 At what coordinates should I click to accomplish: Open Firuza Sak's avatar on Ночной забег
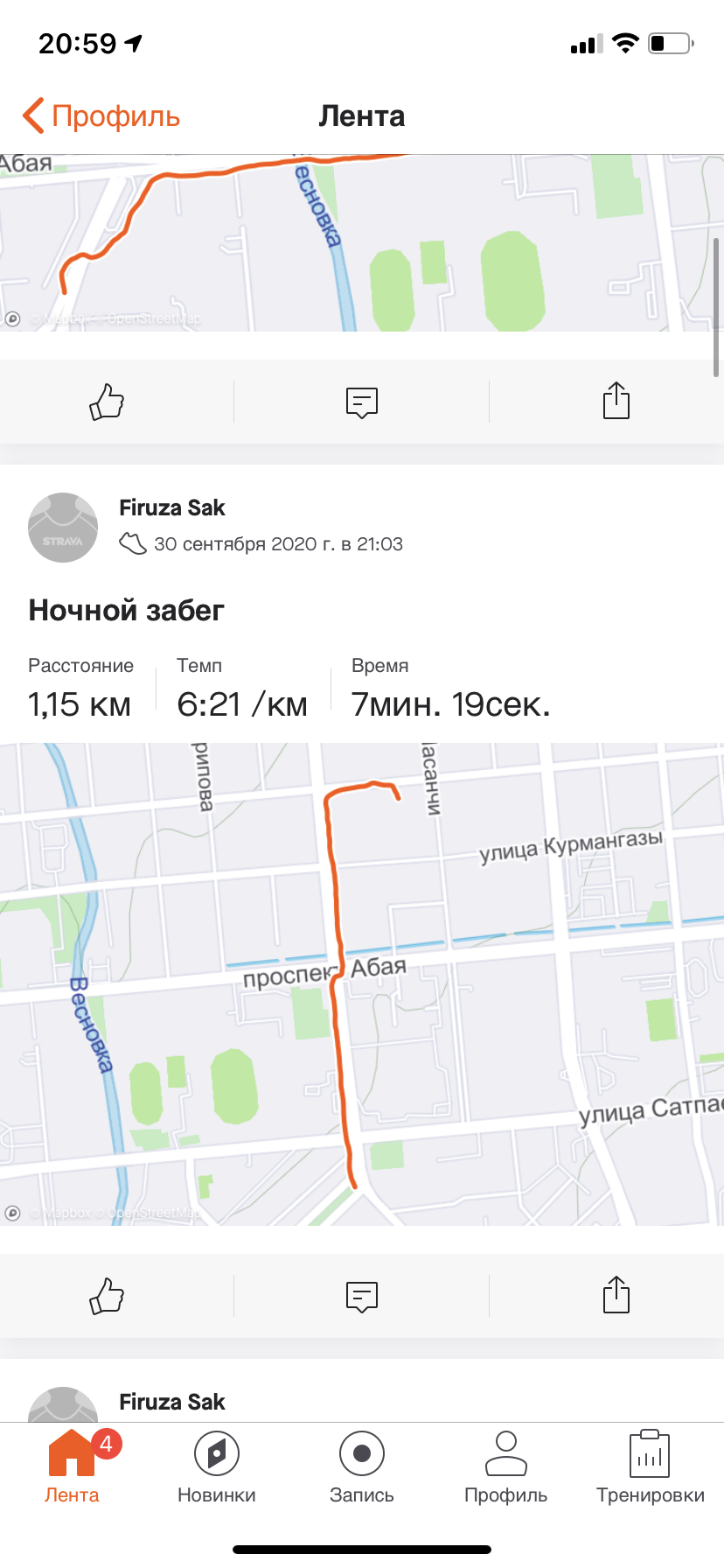coord(63,527)
